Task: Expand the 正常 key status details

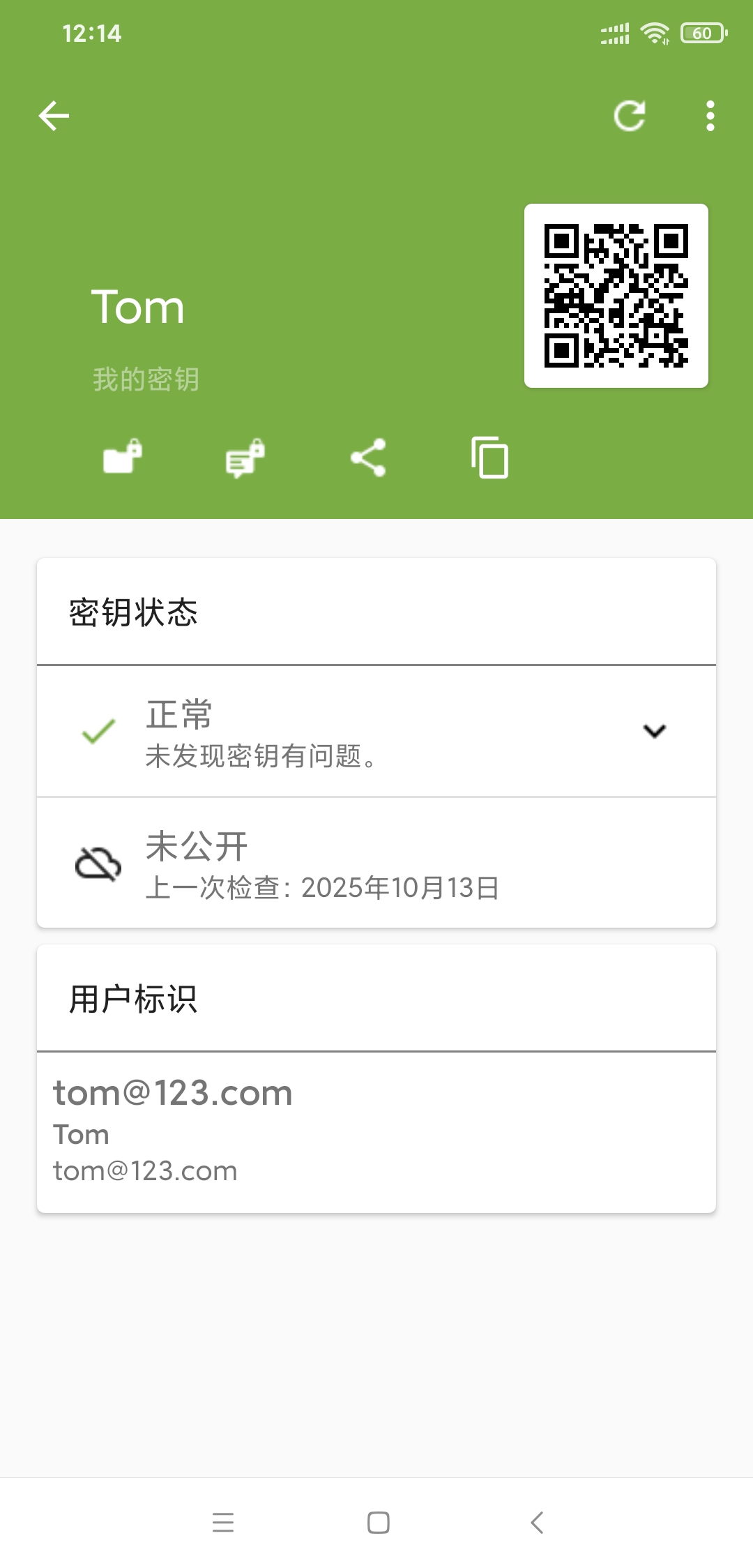Action: pyautogui.click(x=654, y=731)
